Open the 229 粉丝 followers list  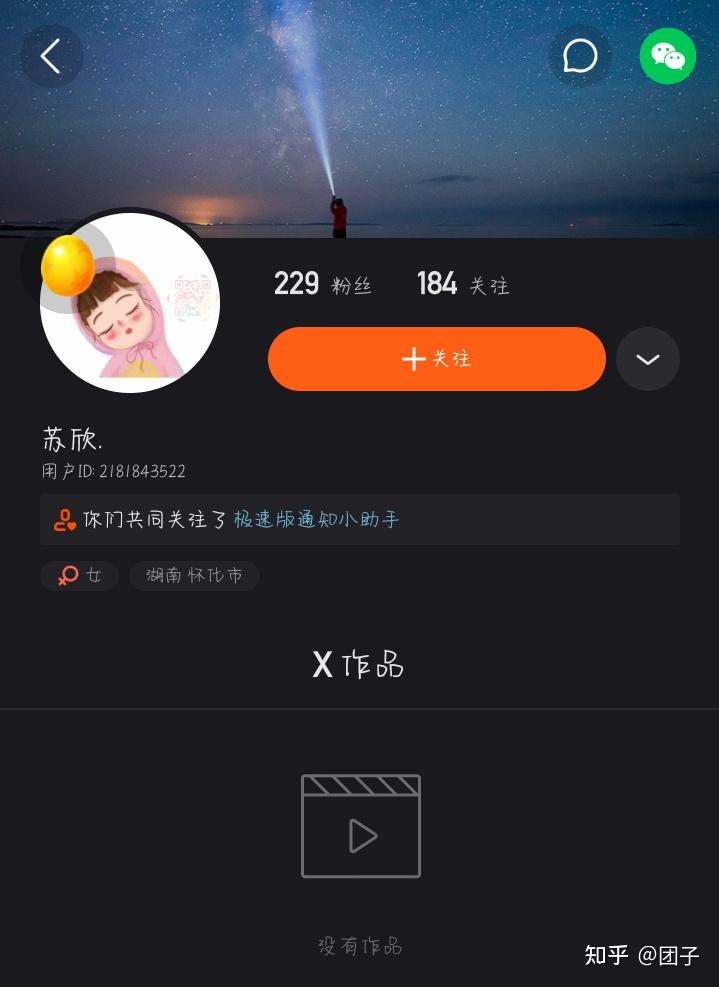(x=322, y=285)
